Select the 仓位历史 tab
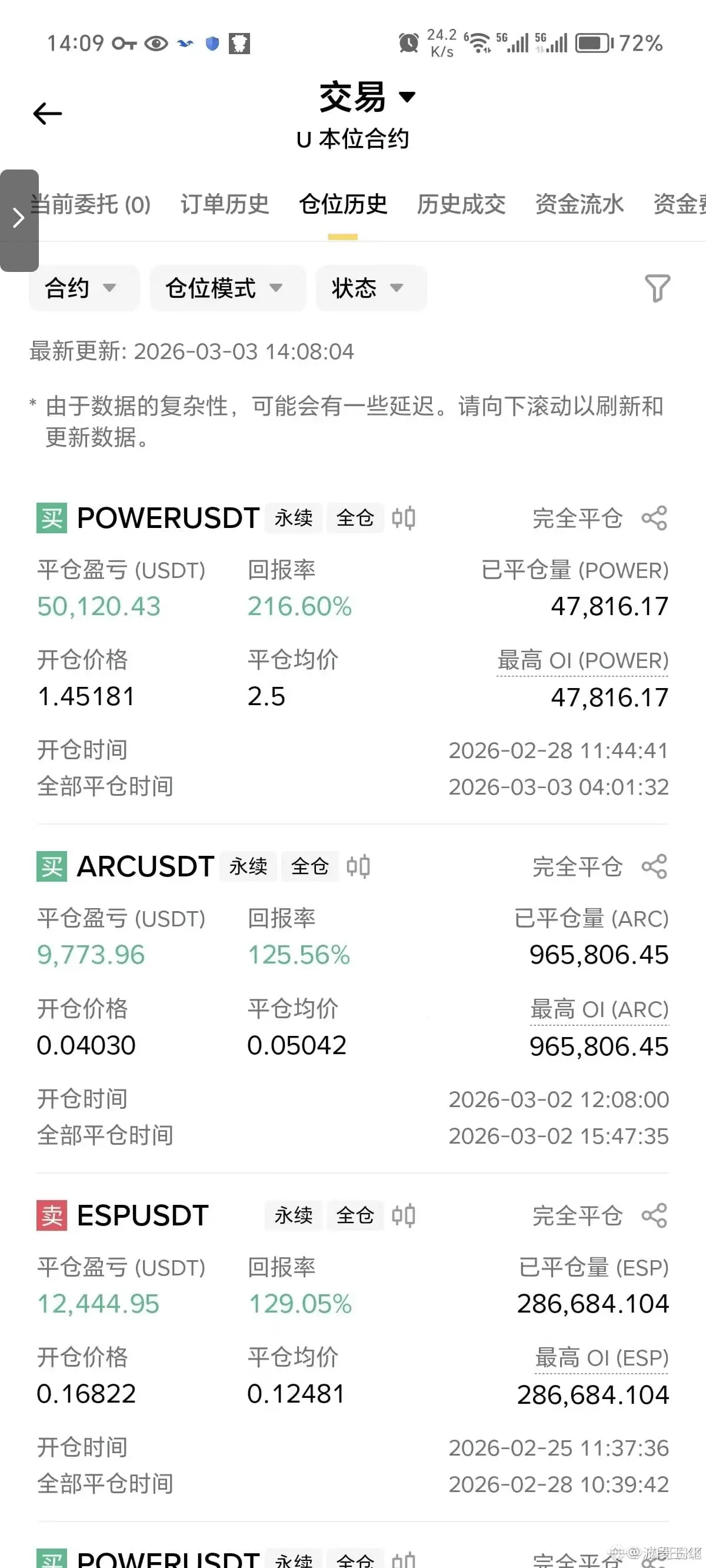This screenshot has width=706, height=1568. tap(342, 204)
